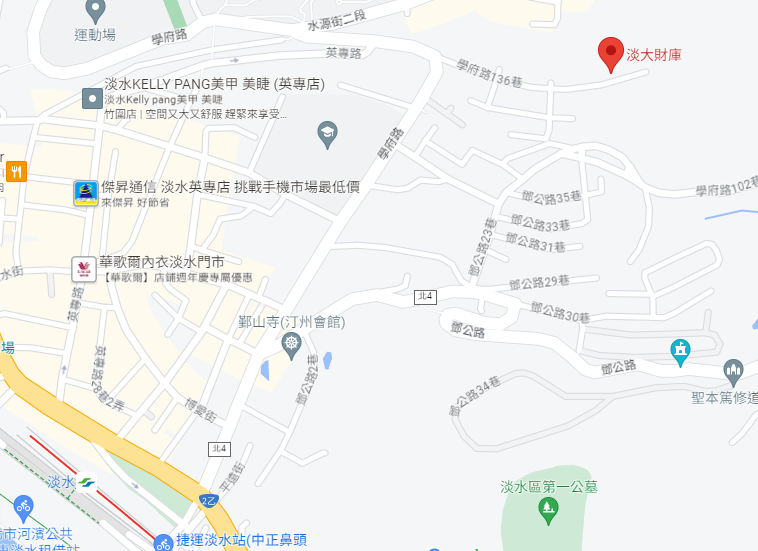Select 淡水區第一公墓 cemetery marker
This screenshot has width=758, height=551.
tap(547, 511)
